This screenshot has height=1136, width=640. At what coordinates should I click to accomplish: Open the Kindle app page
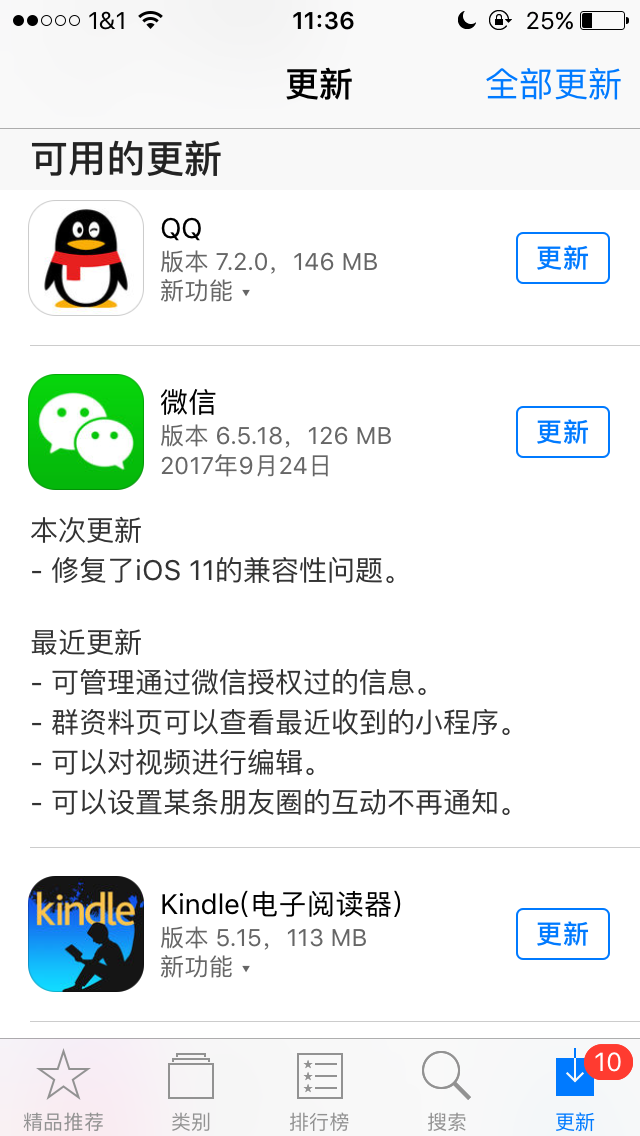(86, 934)
